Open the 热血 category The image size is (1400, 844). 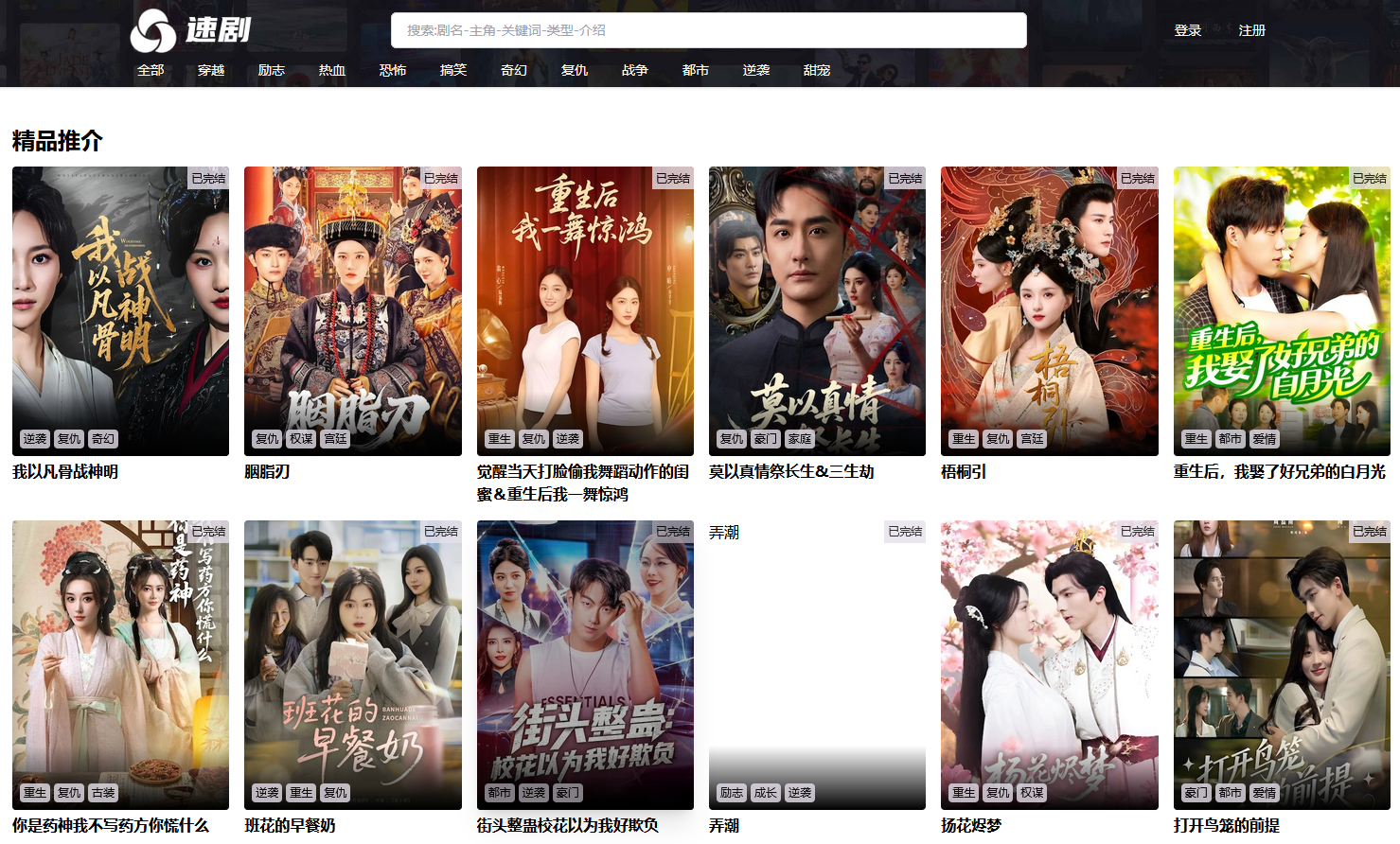(x=332, y=70)
